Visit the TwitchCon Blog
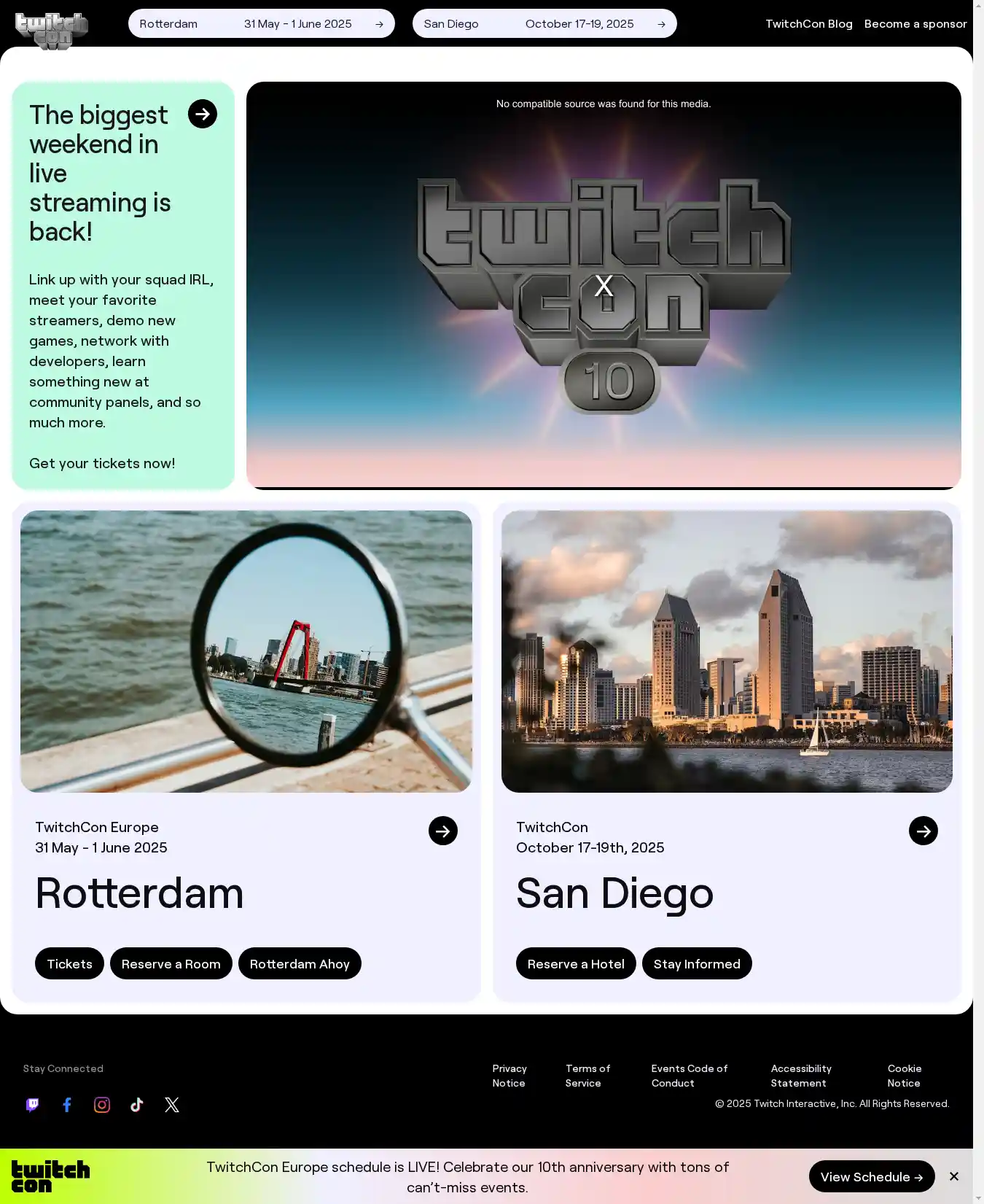This screenshot has height=1204, width=984. pos(808,23)
